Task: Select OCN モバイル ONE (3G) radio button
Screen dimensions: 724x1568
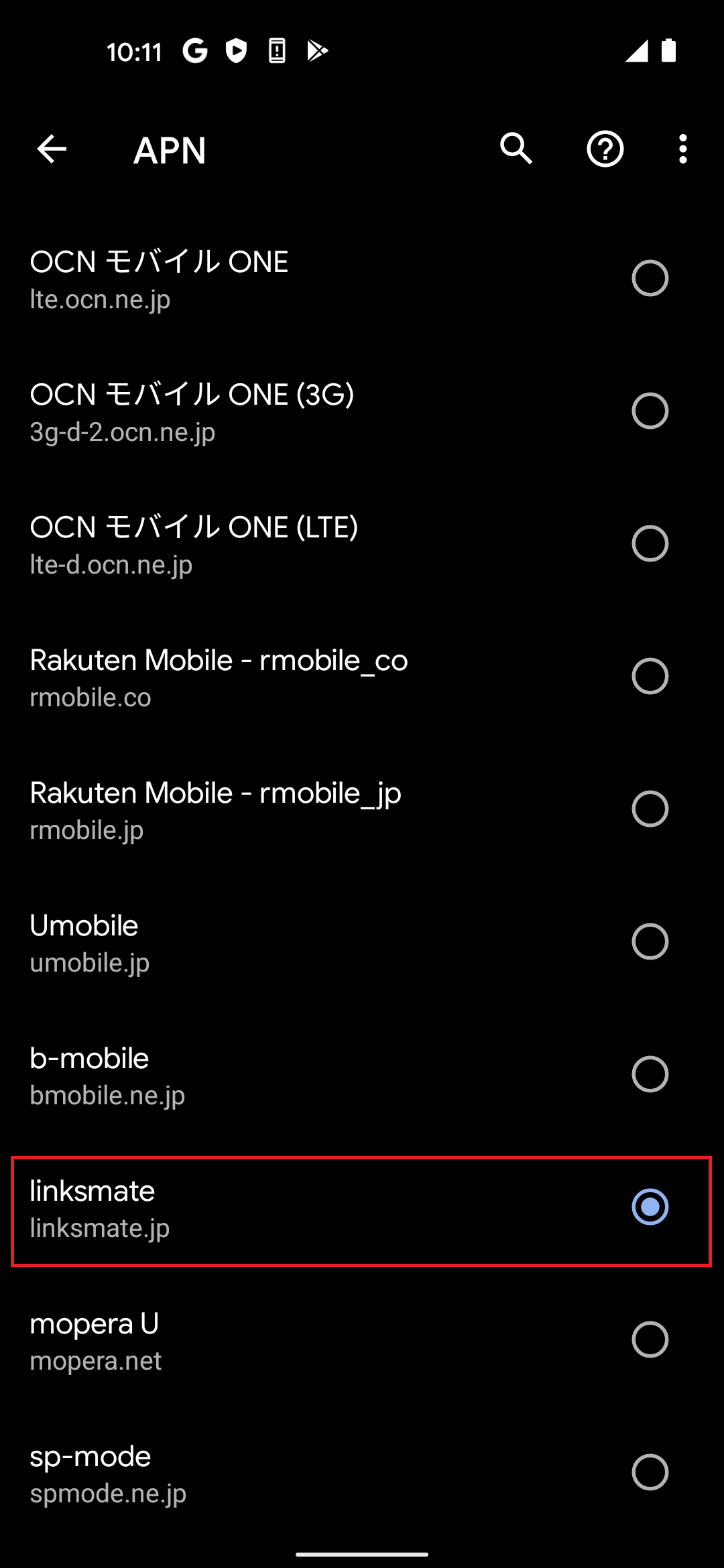Action: click(x=650, y=411)
